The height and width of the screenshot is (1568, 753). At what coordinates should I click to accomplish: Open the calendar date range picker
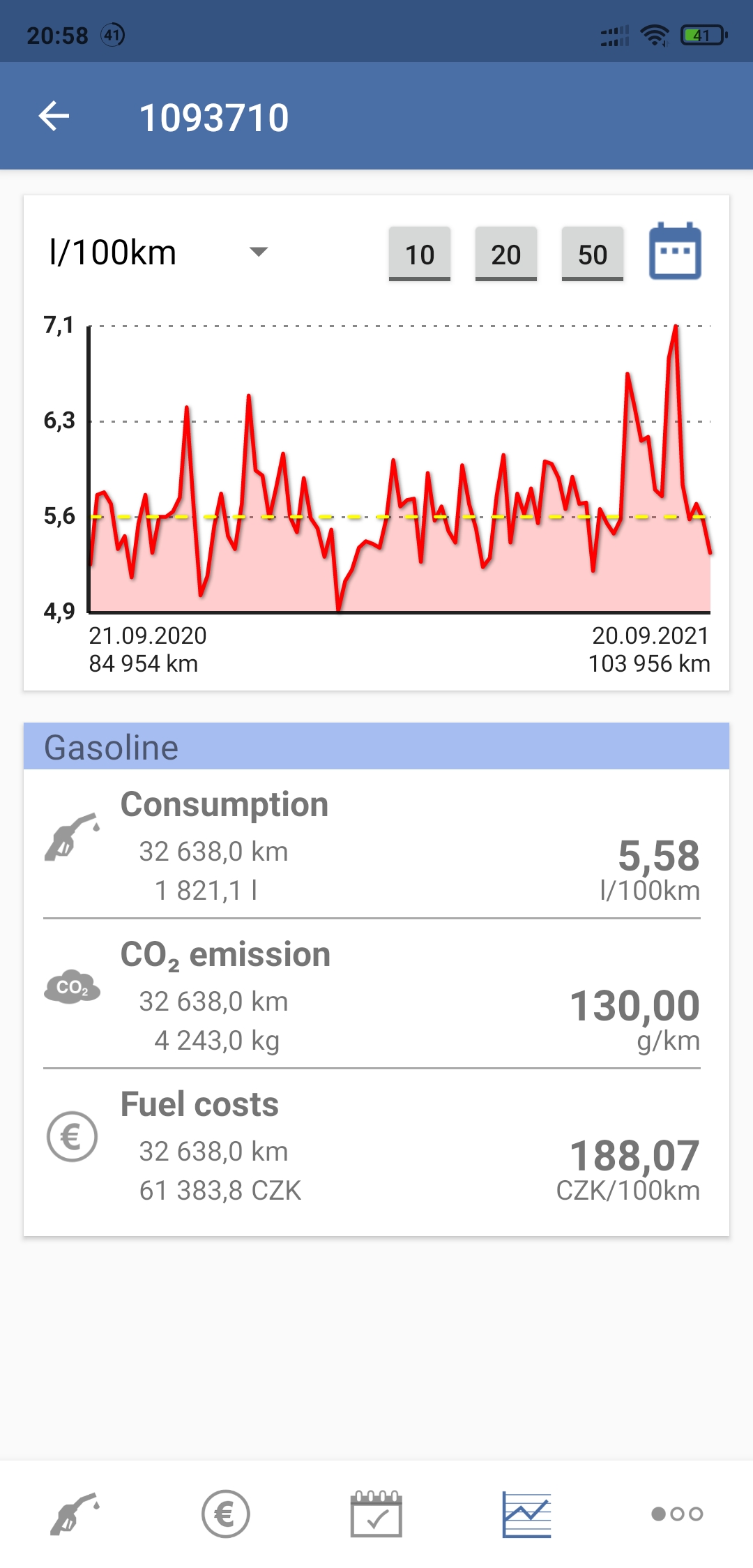point(675,251)
